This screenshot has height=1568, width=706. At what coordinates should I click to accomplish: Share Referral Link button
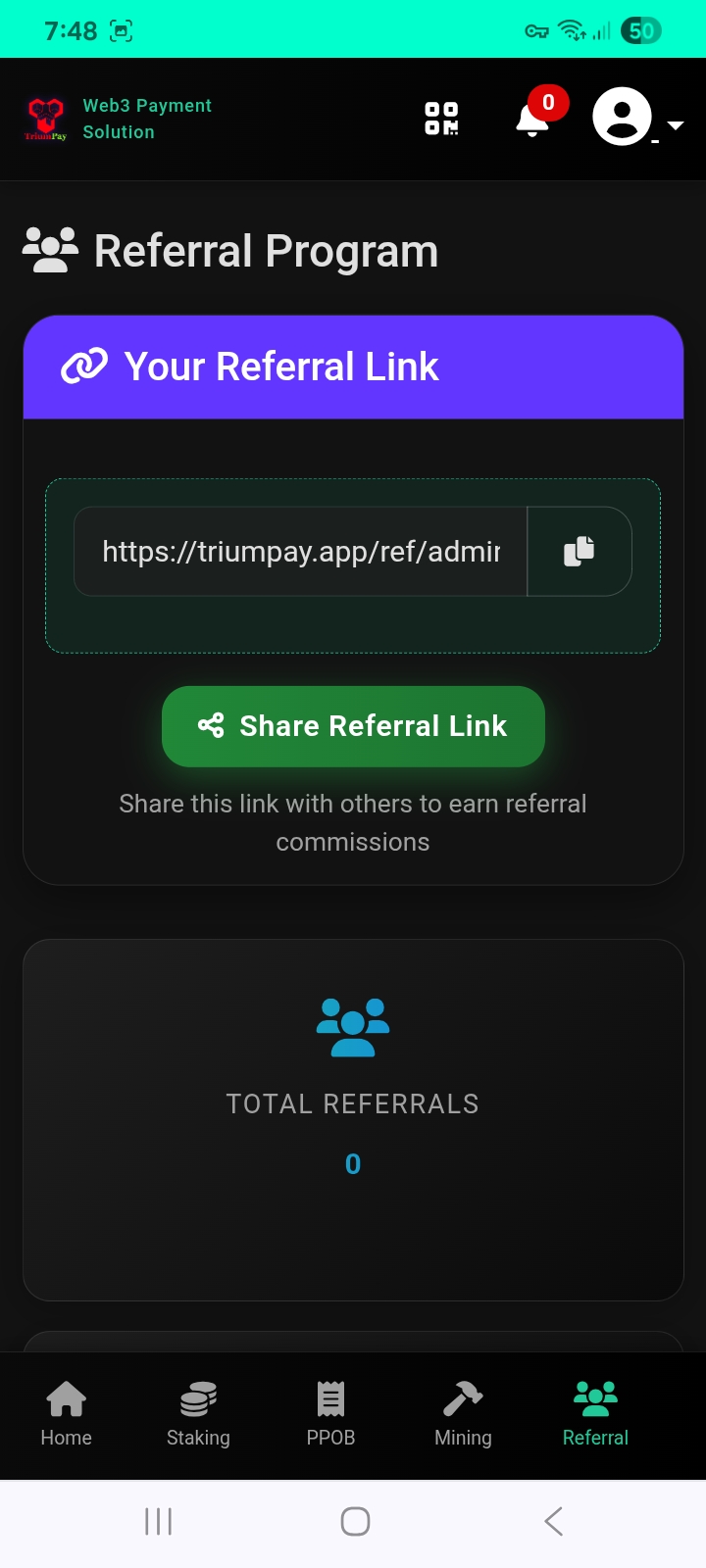click(x=353, y=726)
